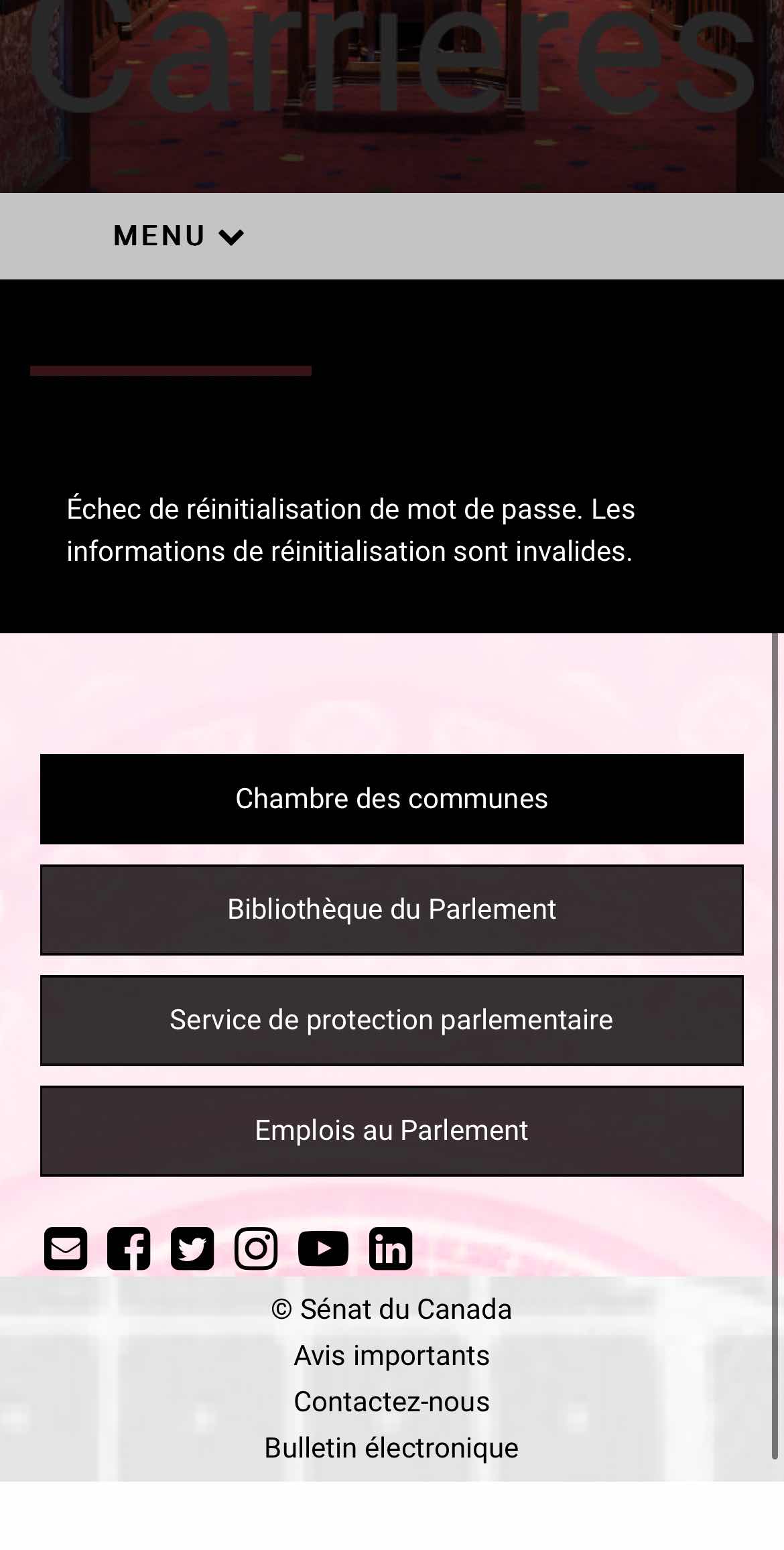The image size is (784, 1550).
Task: Open Emplois au Parlement
Action: coord(392,1131)
